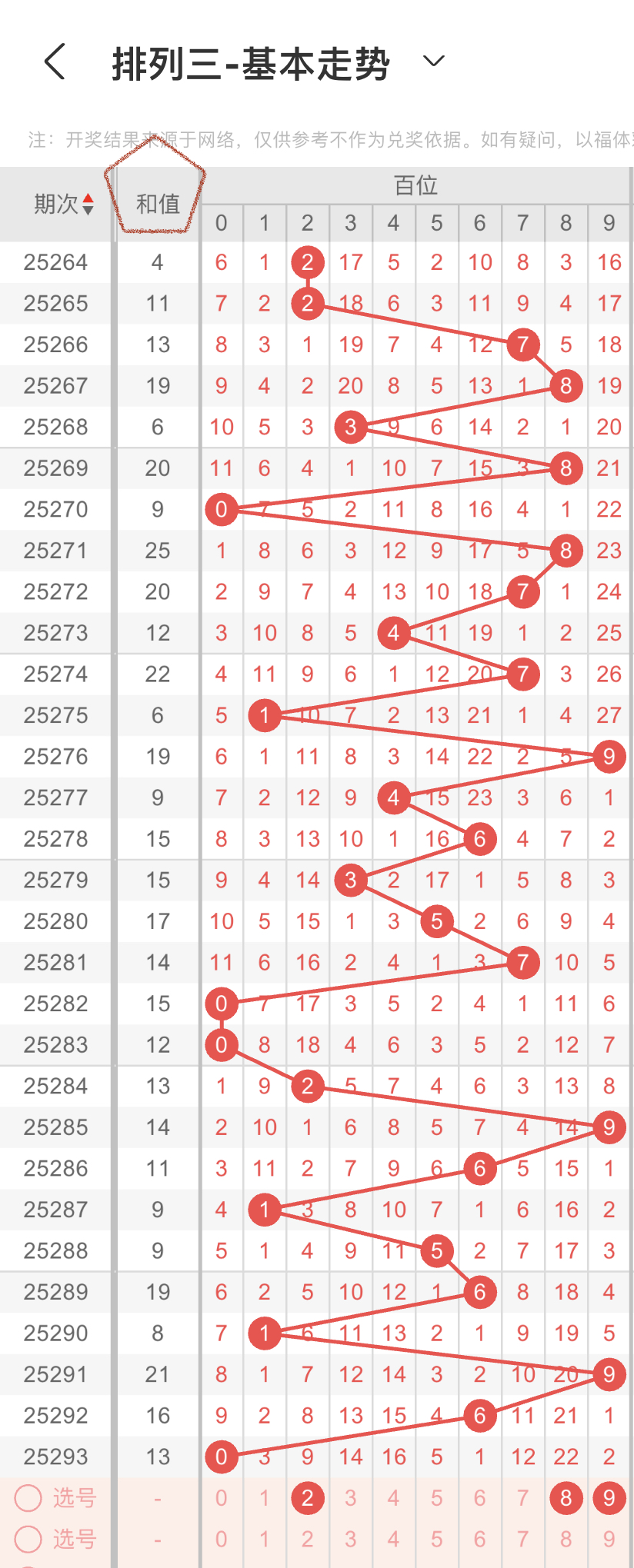Select the 选号 radio in the row with highlighted picks
Screen dimensions: 634x1568
pos(28,1498)
